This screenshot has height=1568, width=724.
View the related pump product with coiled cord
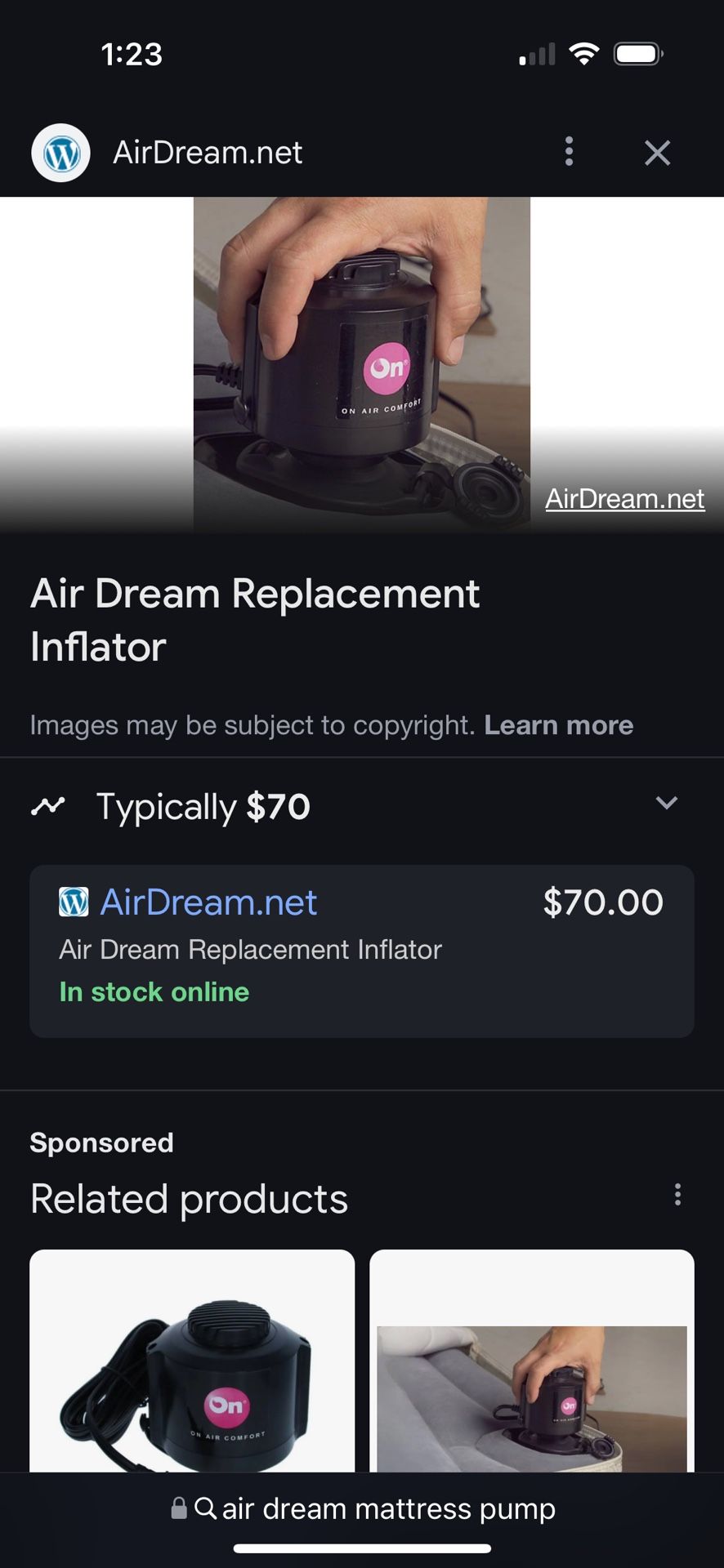[192, 1362]
